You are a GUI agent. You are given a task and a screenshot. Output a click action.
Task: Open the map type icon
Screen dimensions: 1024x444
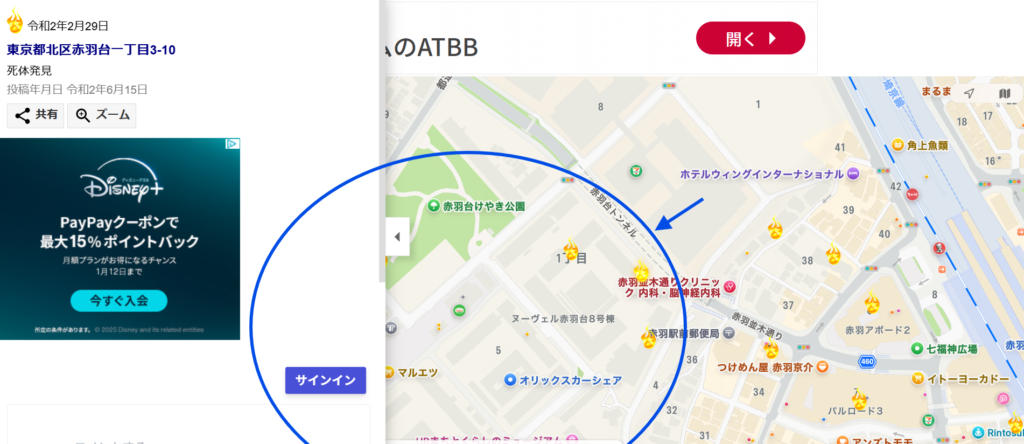(1004, 93)
